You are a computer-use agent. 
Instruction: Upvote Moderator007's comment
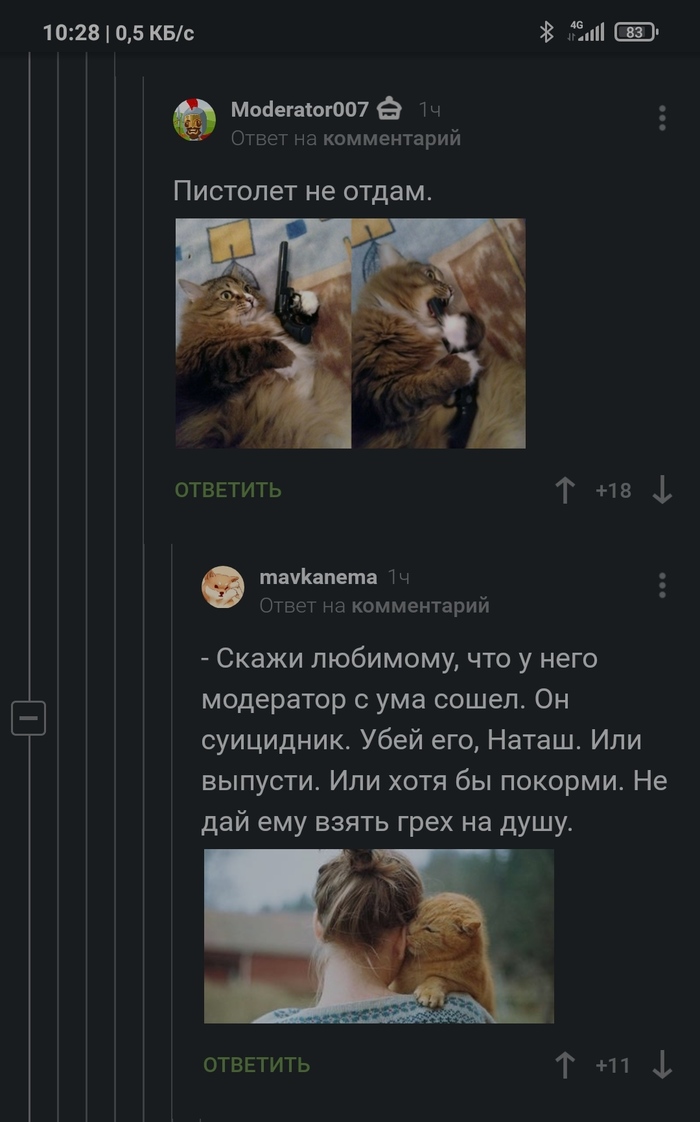click(565, 490)
